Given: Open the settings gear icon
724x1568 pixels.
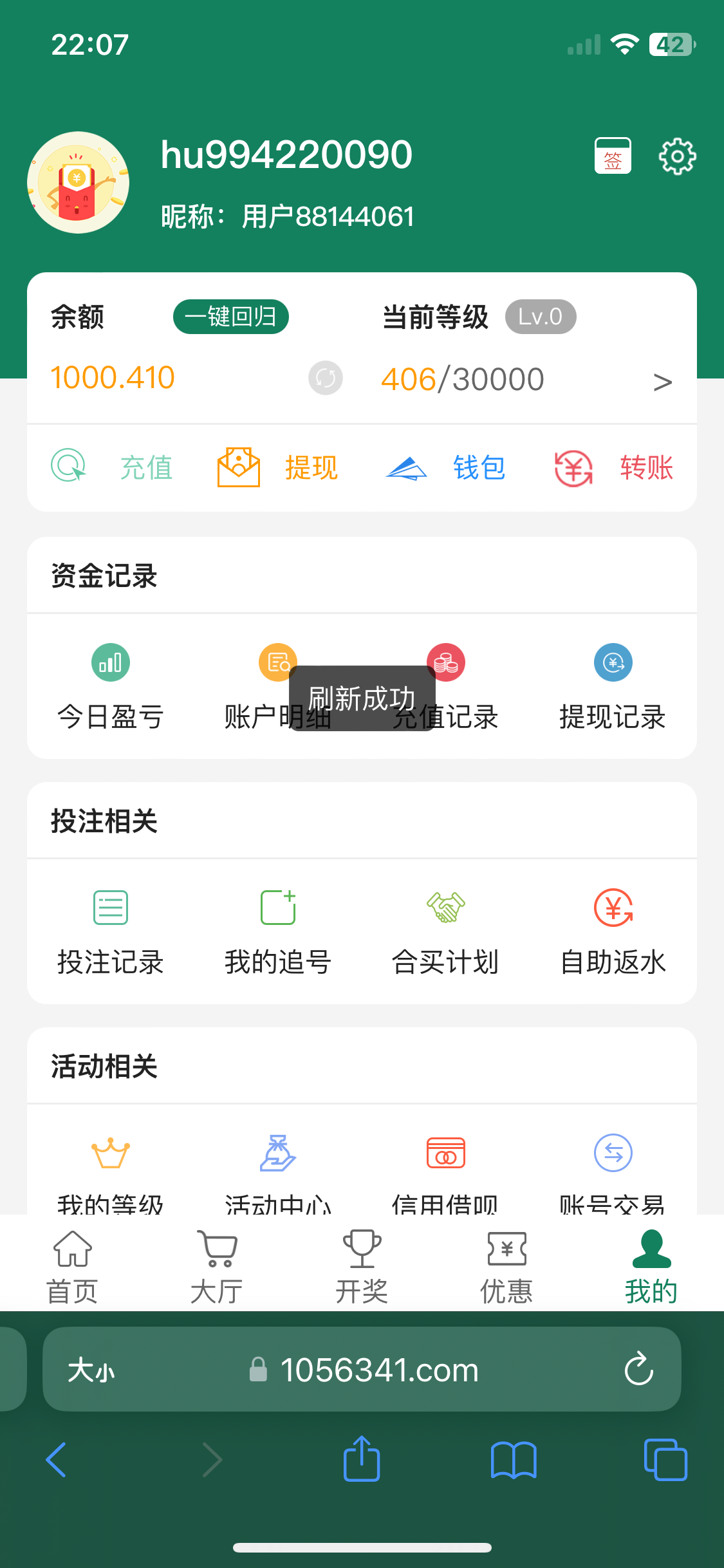Looking at the screenshot, I should coord(677,156).
